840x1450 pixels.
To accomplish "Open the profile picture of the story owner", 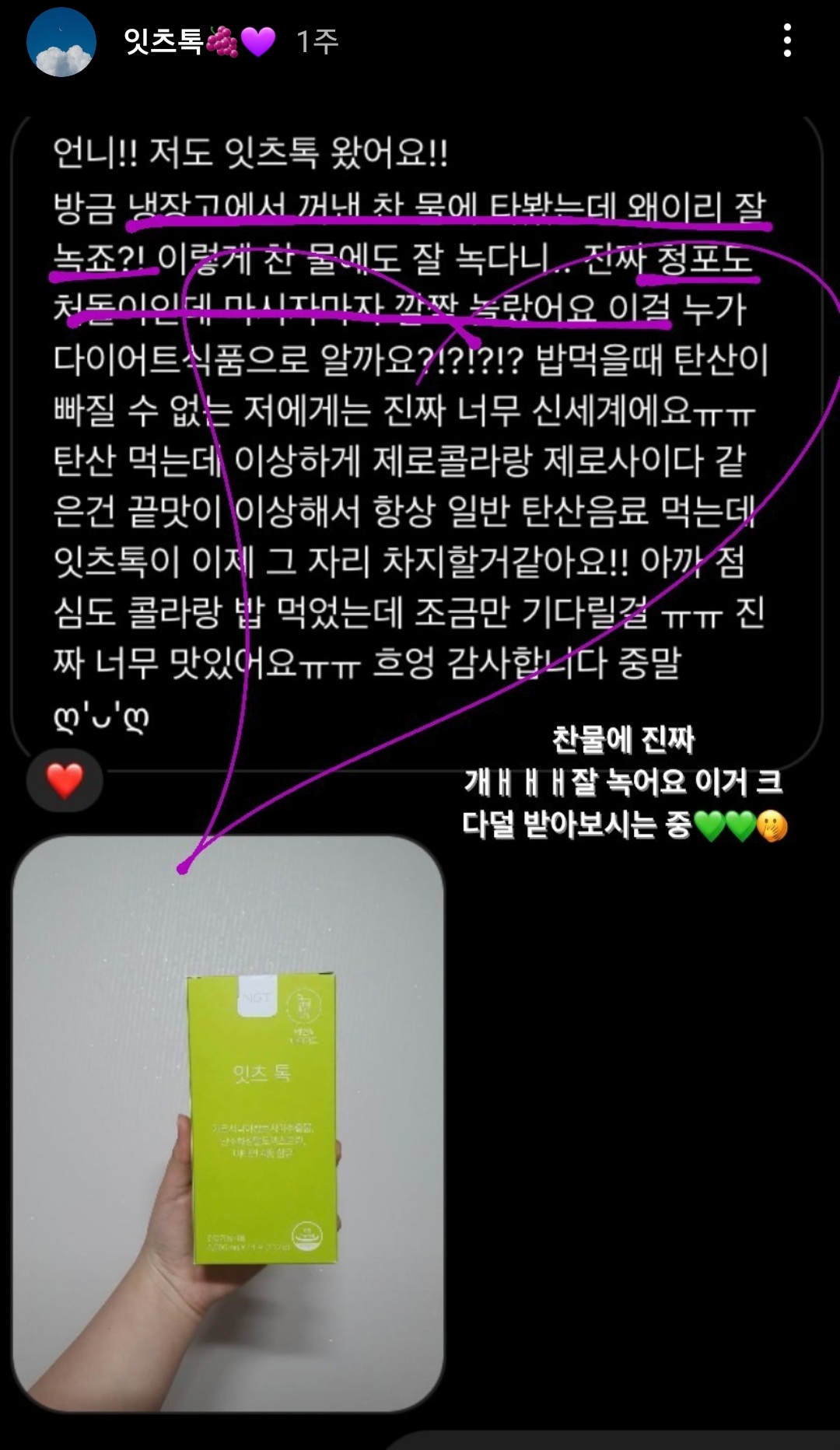I will click(61, 42).
